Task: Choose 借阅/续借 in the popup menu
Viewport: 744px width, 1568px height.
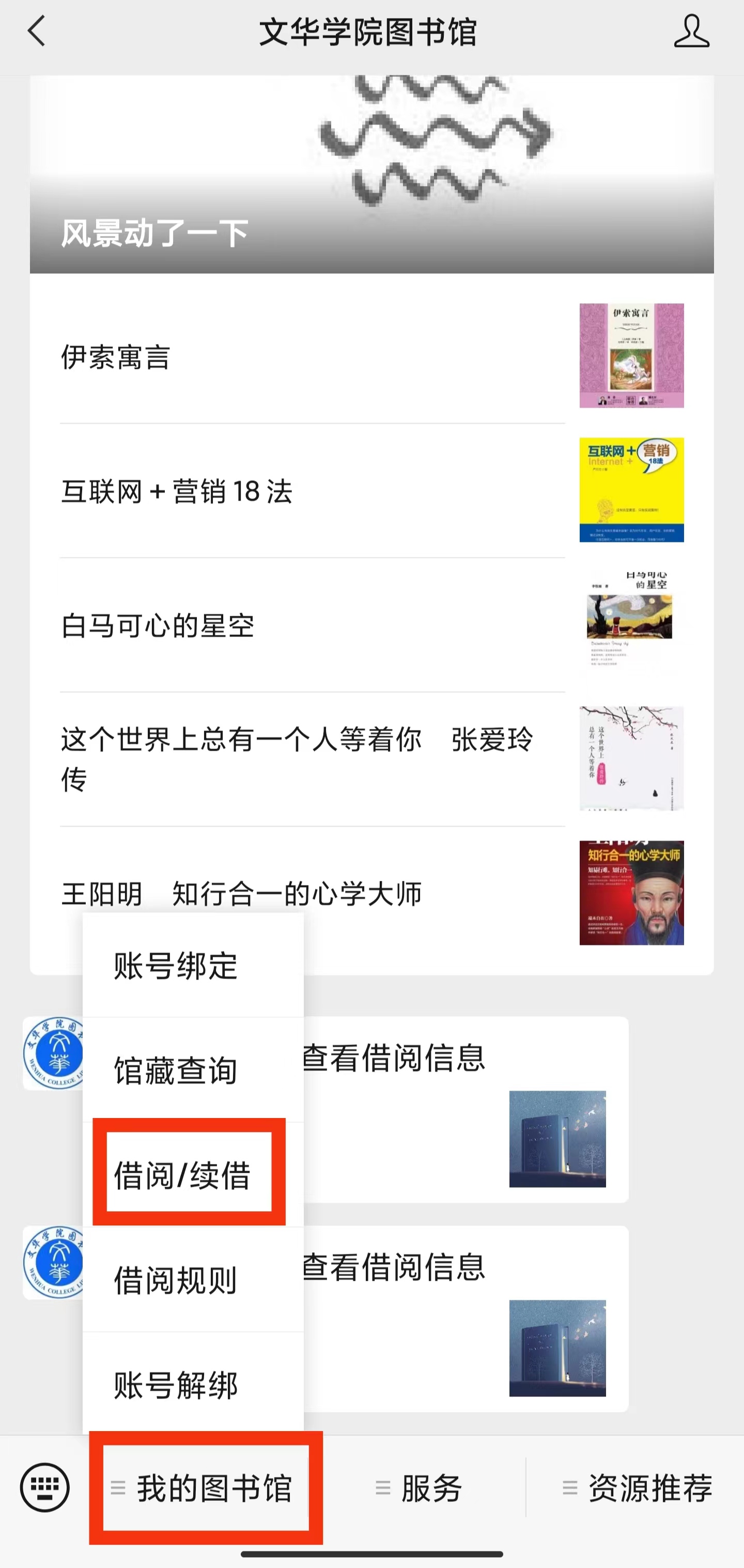Action: click(x=189, y=1175)
